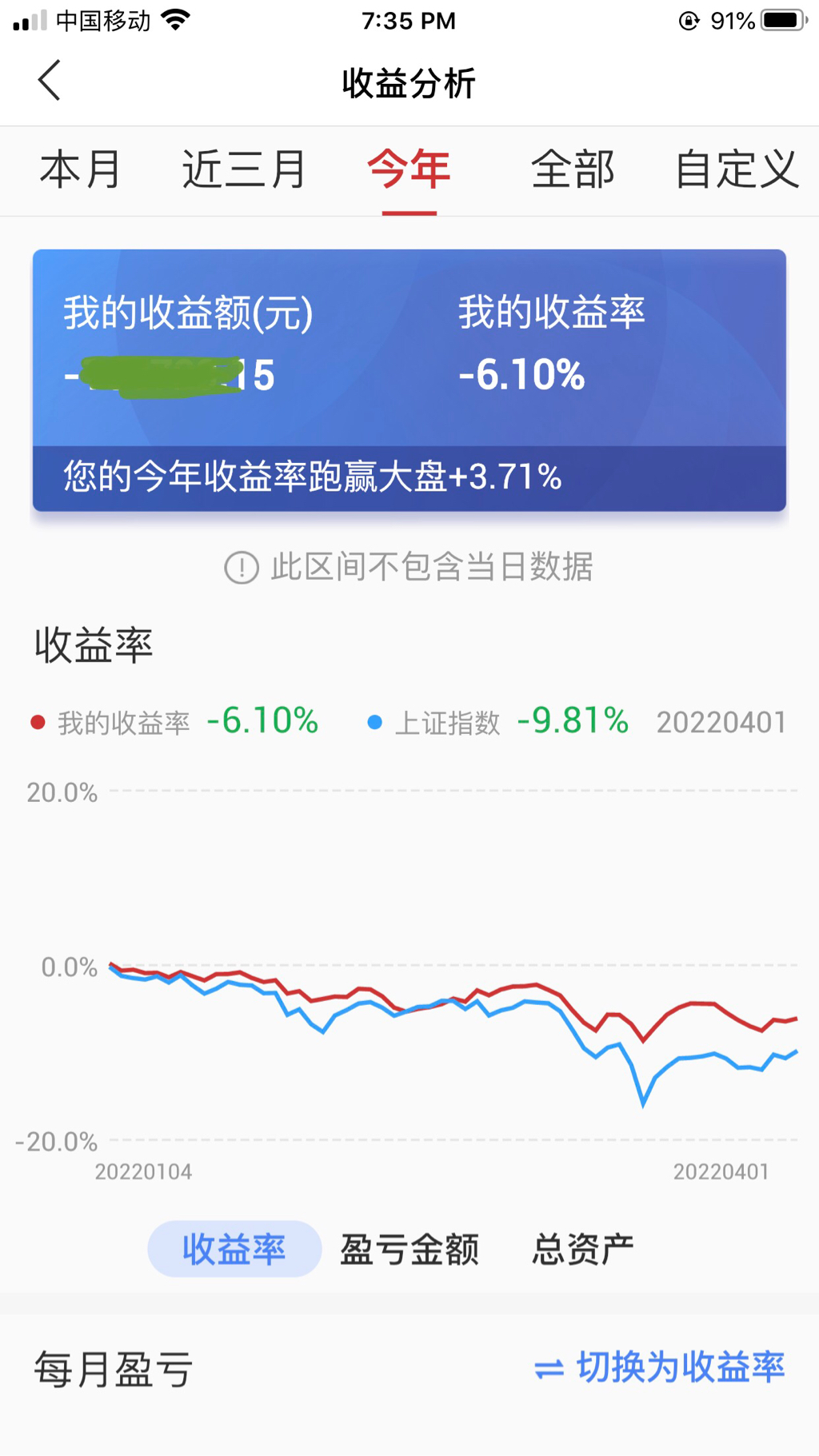819x1456 pixels.
Task: Select the 今年 tab
Action: pyautogui.click(x=409, y=170)
